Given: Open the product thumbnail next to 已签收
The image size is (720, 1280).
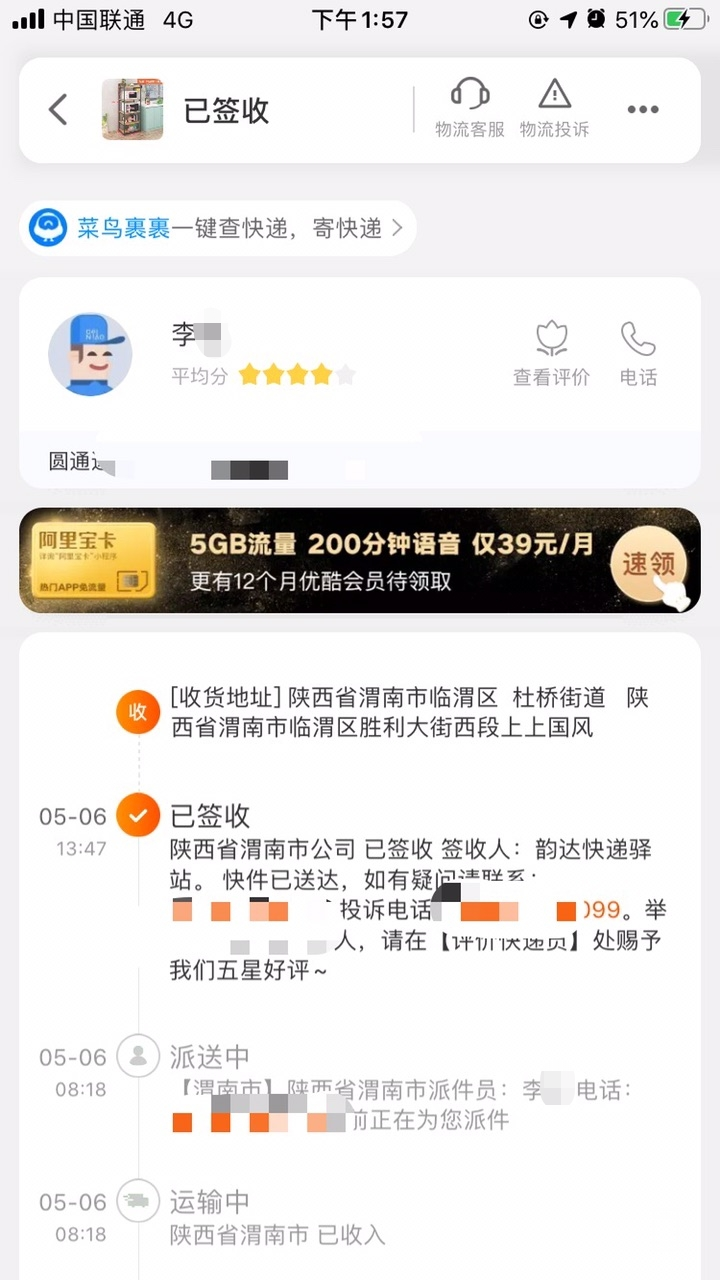Looking at the screenshot, I should pyautogui.click(x=132, y=108).
